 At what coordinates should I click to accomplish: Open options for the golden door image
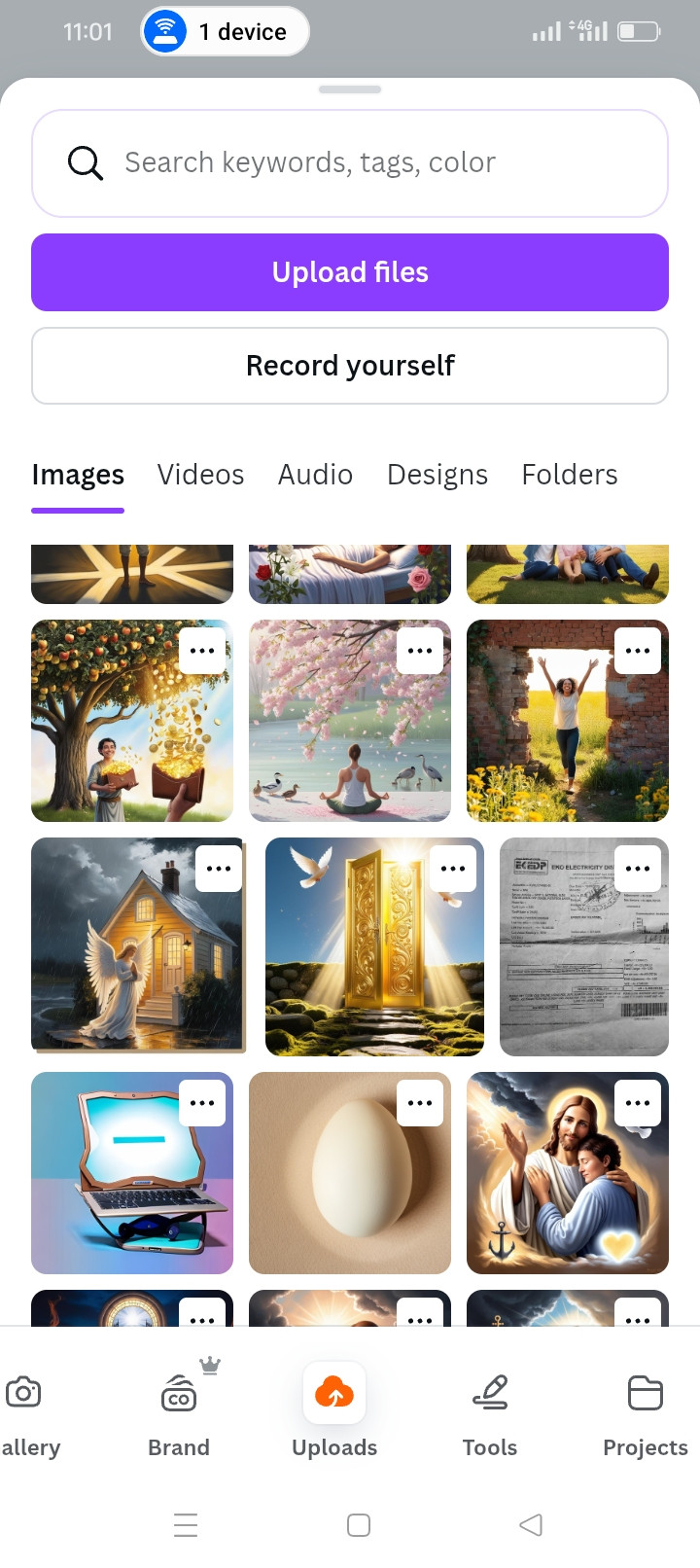click(453, 869)
